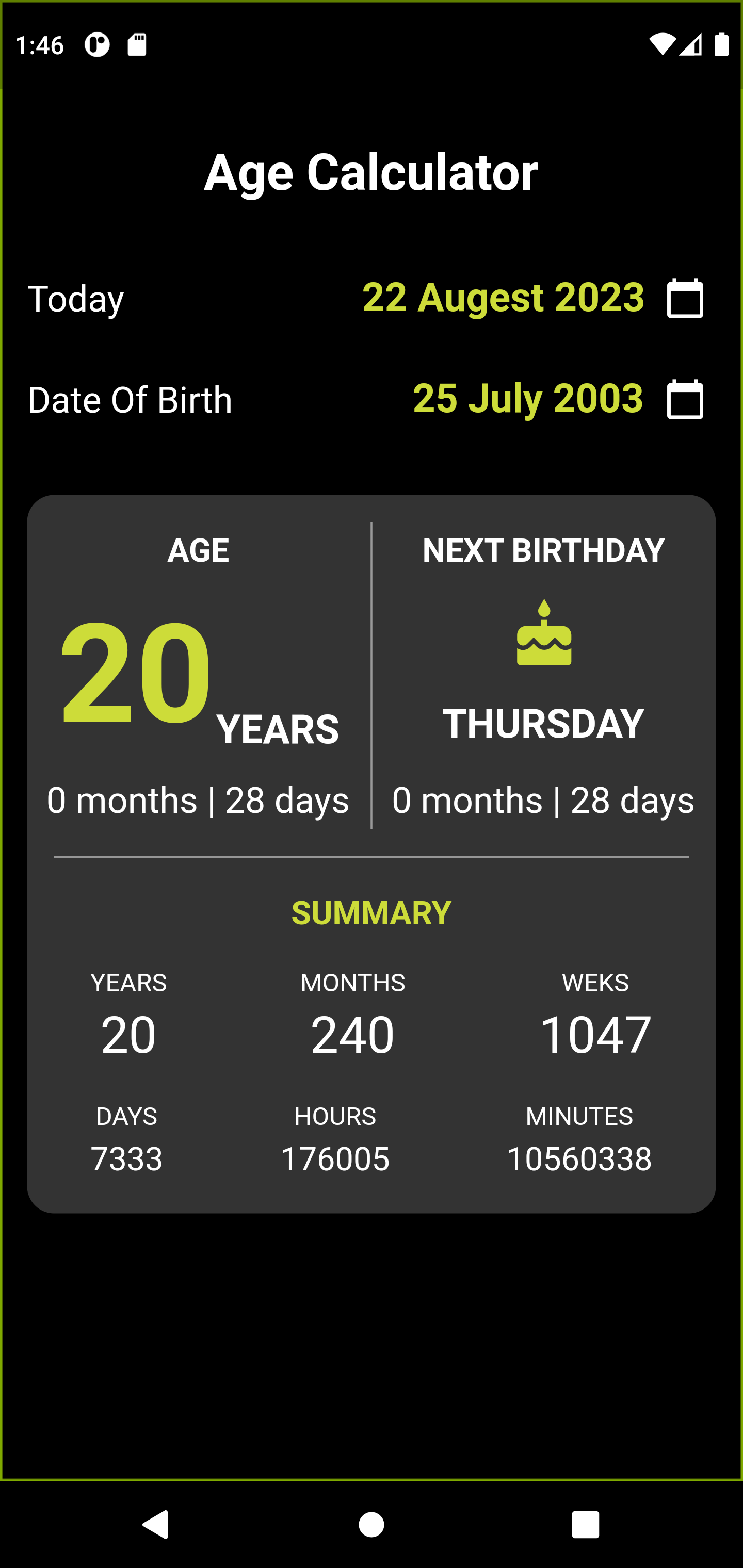Tap the 25 July 2003 birth date
743x1568 pixels.
coord(528,399)
